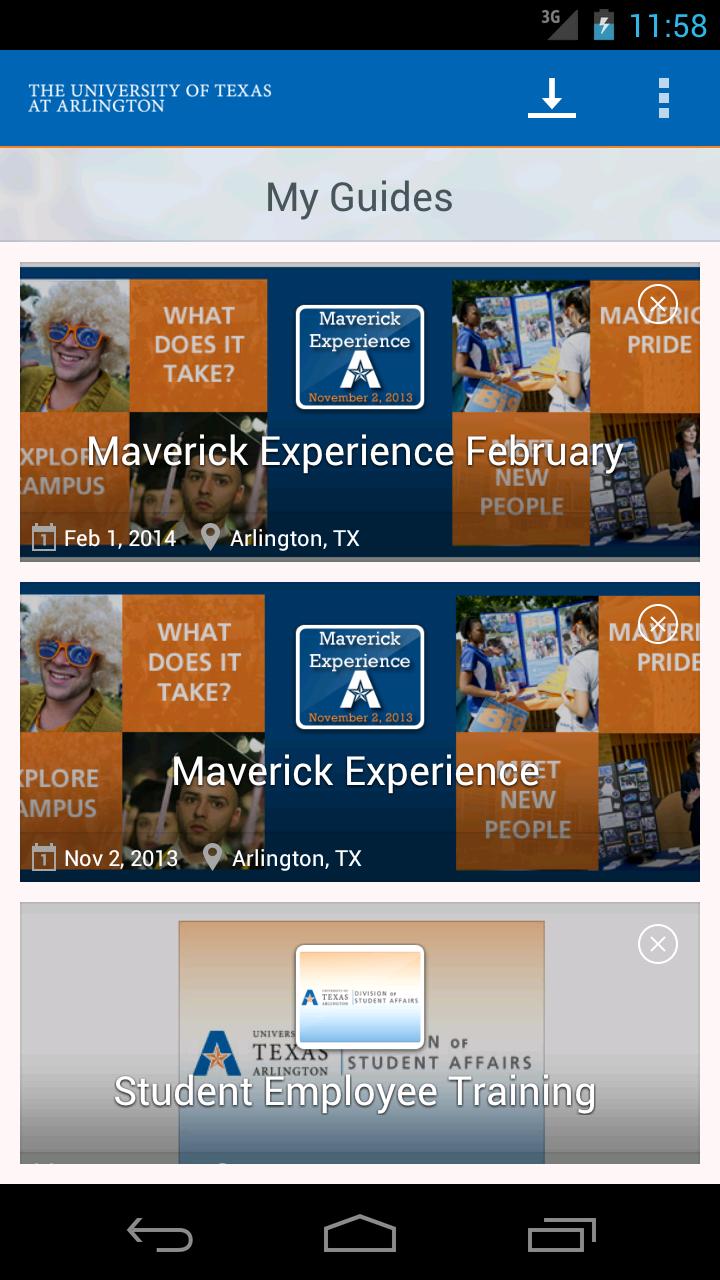Tap the overflow menu icon

(663, 97)
